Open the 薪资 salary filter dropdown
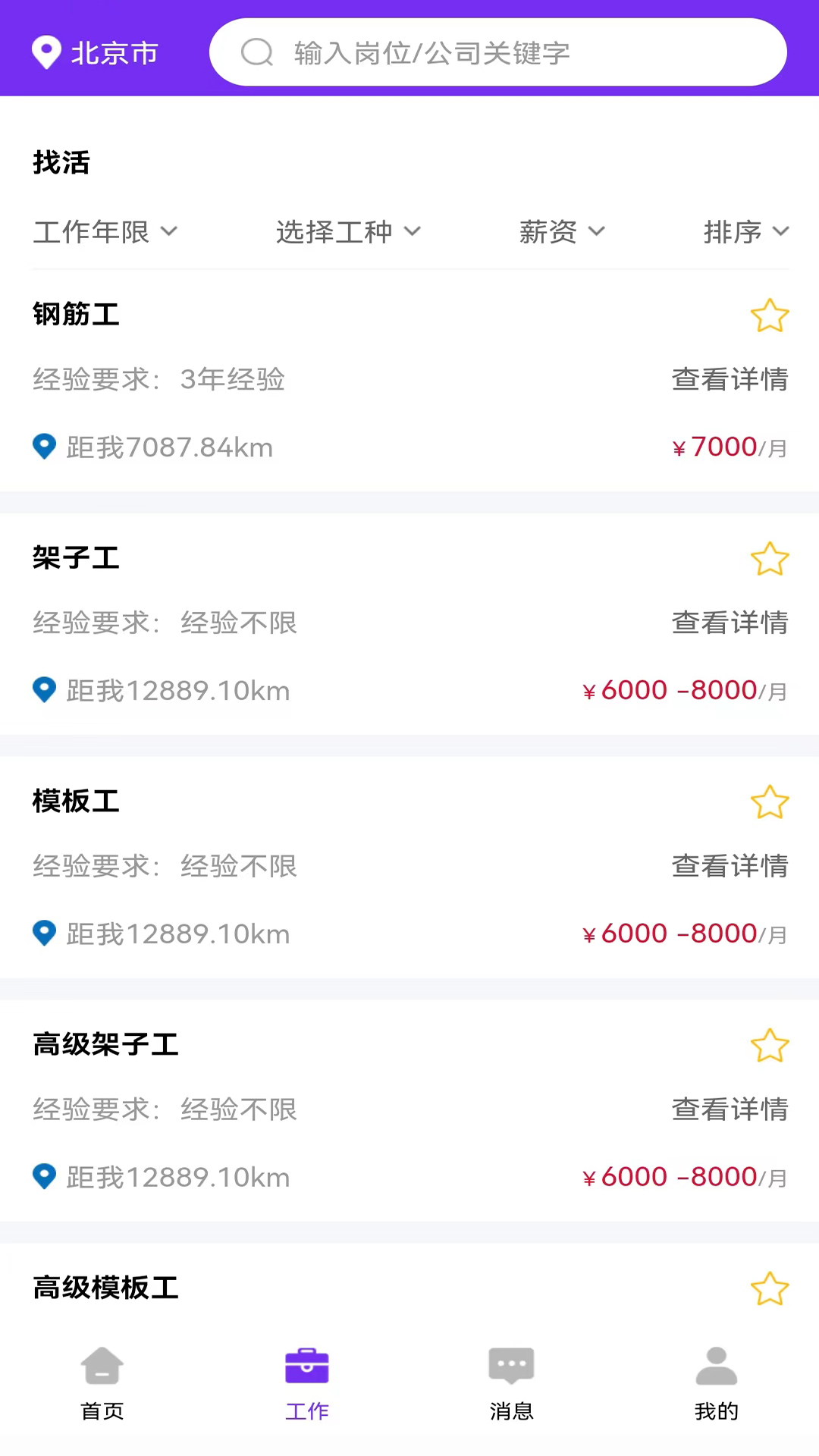The image size is (819, 1456). pyautogui.click(x=563, y=232)
